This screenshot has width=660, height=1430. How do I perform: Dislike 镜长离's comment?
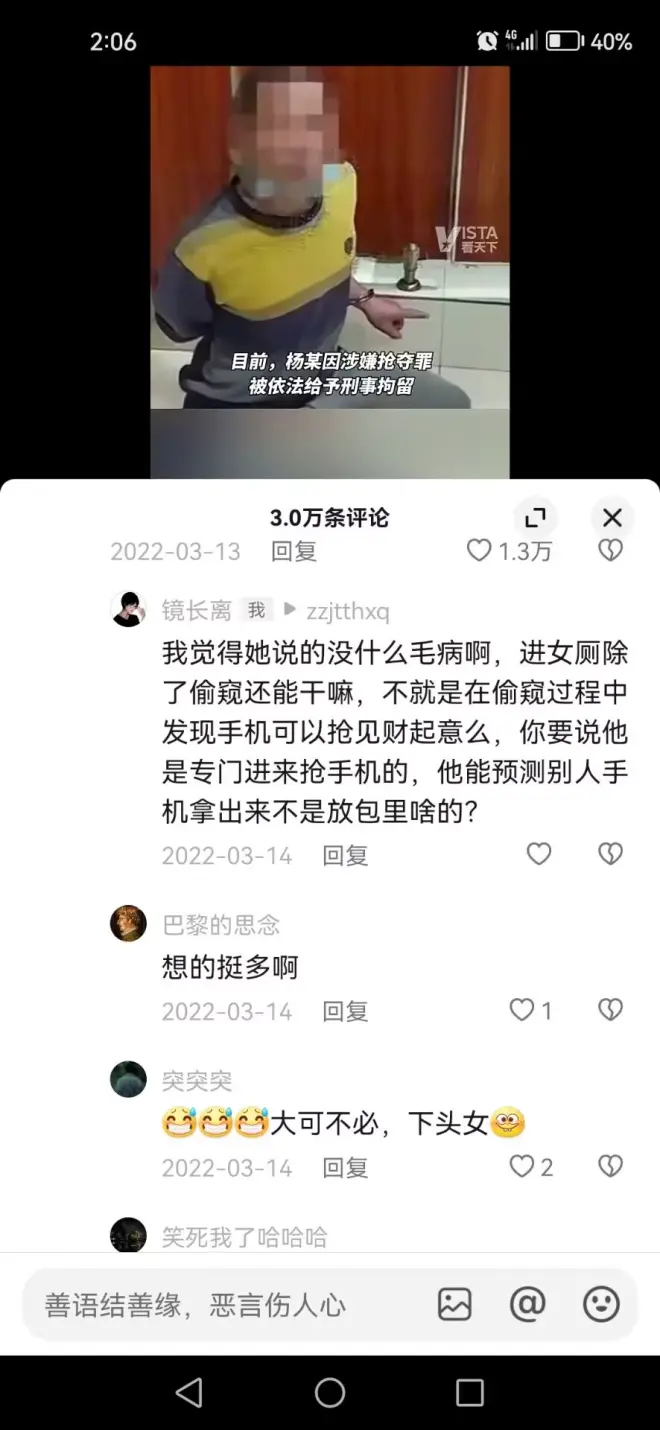click(610, 854)
